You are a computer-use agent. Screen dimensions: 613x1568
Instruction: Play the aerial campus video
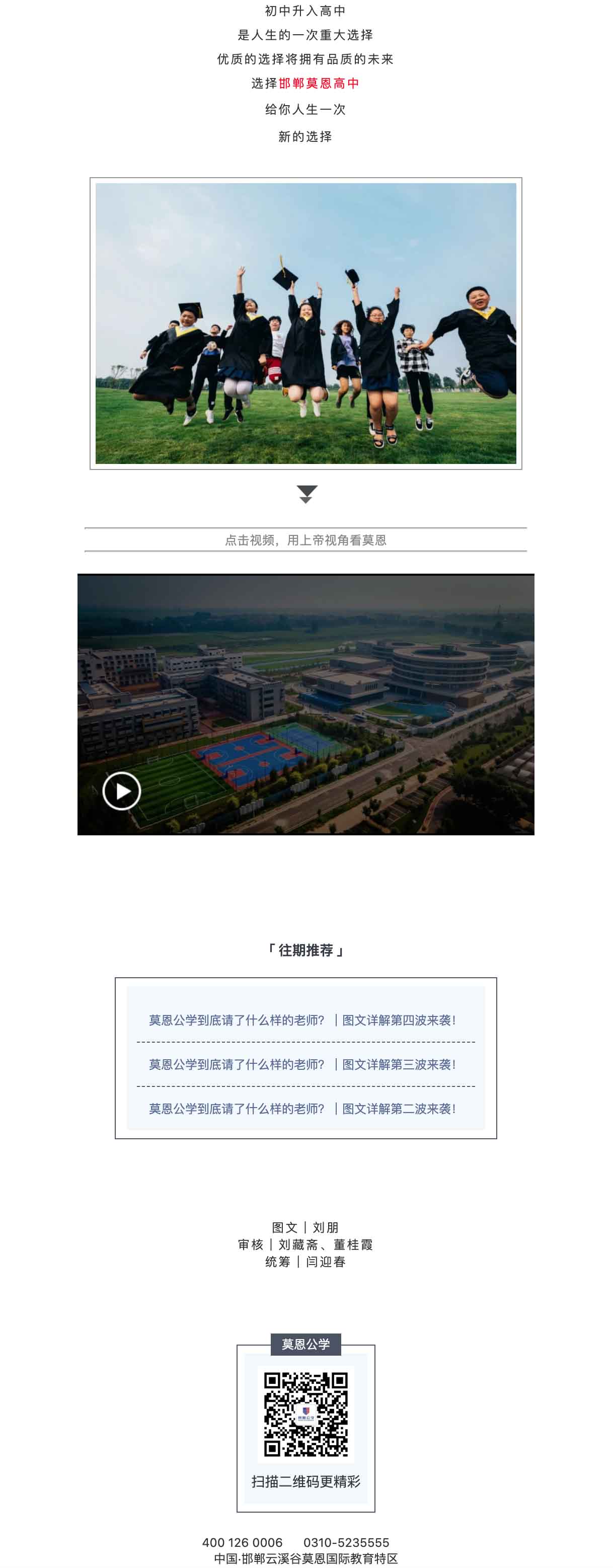pyautogui.click(x=122, y=791)
